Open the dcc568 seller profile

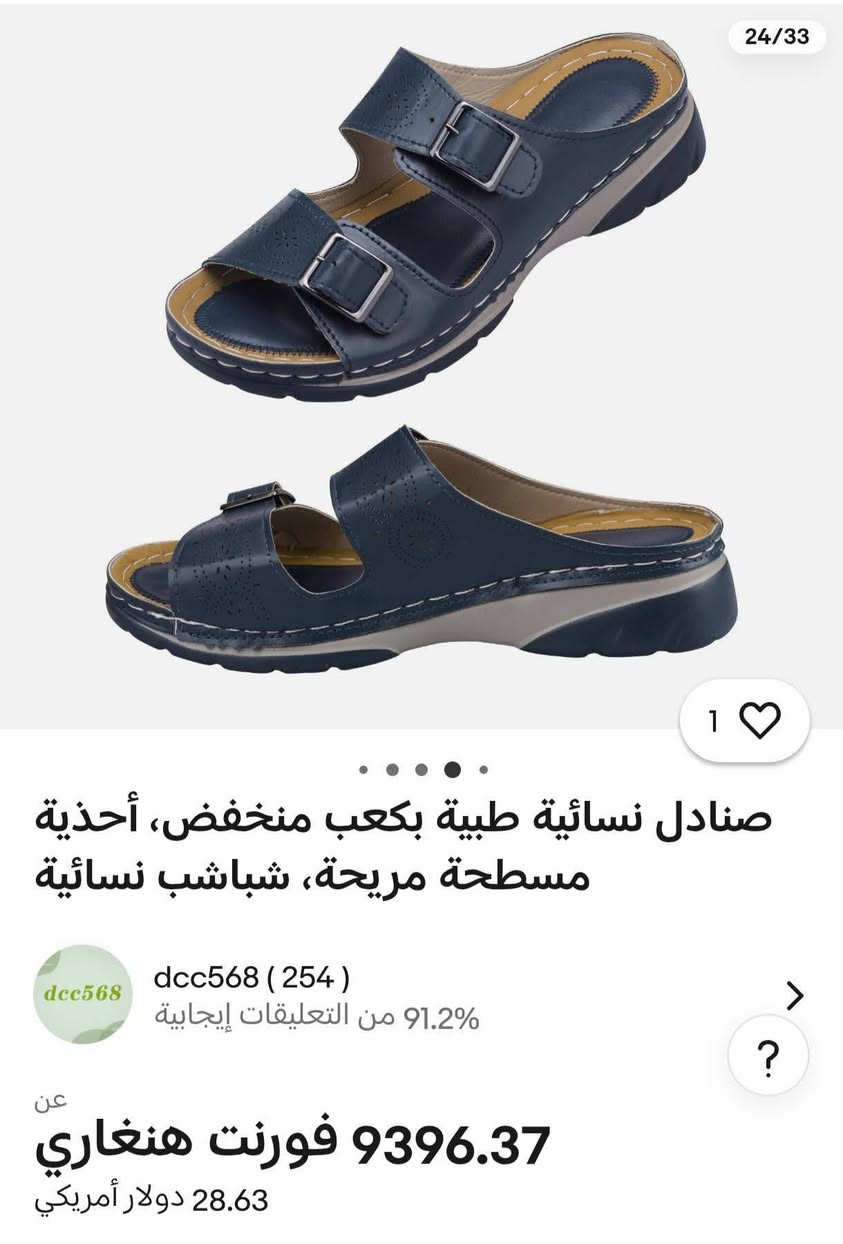[420, 995]
